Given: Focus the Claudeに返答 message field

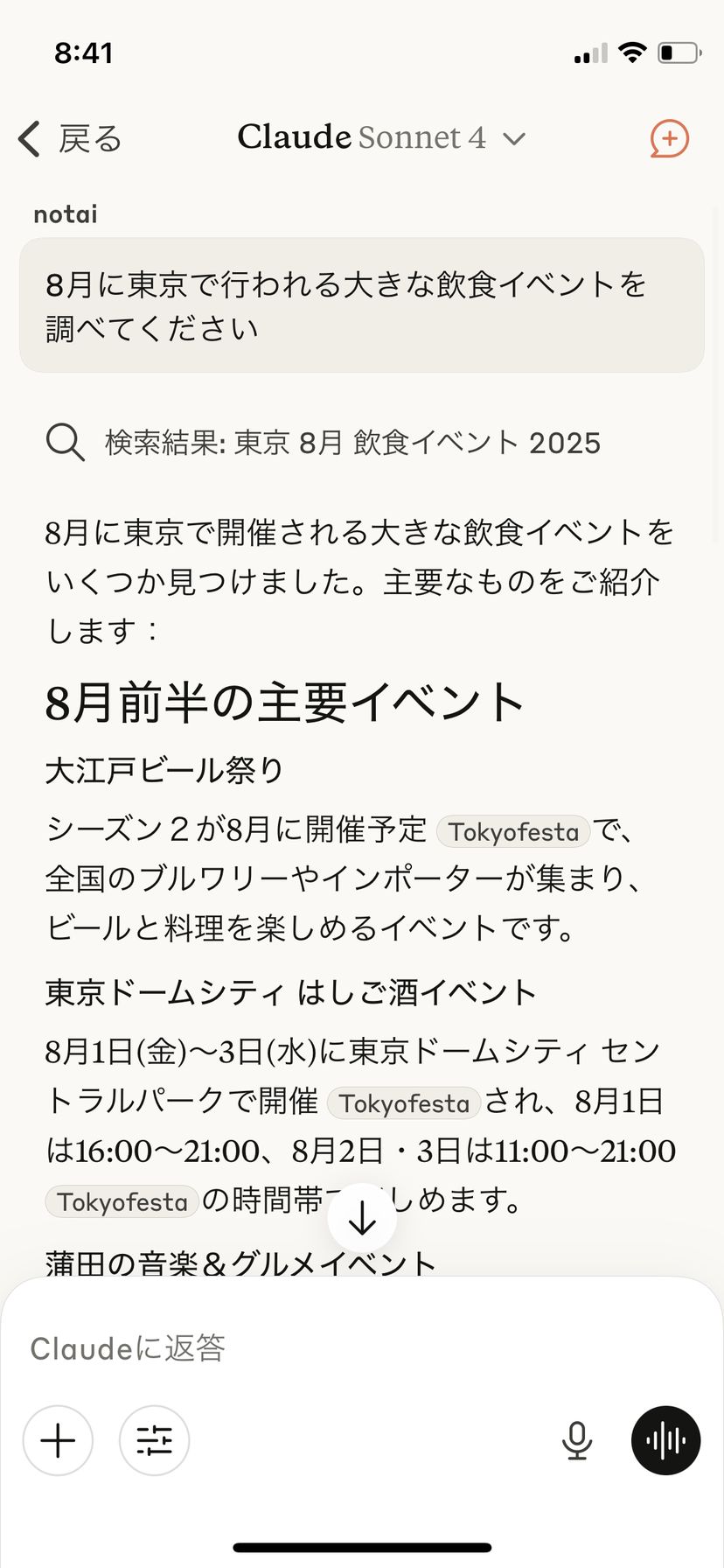Looking at the screenshot, I should pyautogui.click(x=350, y=1348).
